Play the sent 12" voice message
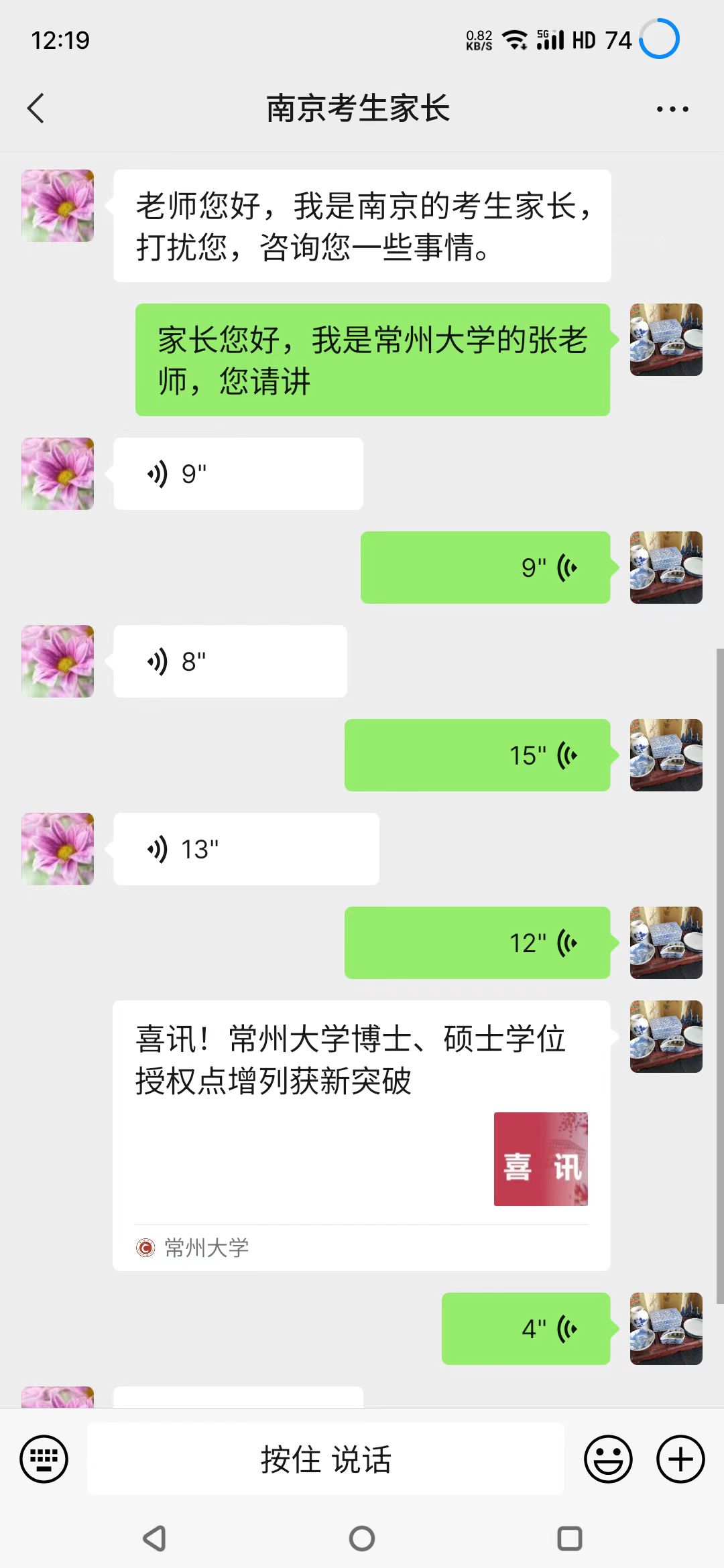Image resolution: width=724 pixels, height=1568 pixels. pos(477,943)
